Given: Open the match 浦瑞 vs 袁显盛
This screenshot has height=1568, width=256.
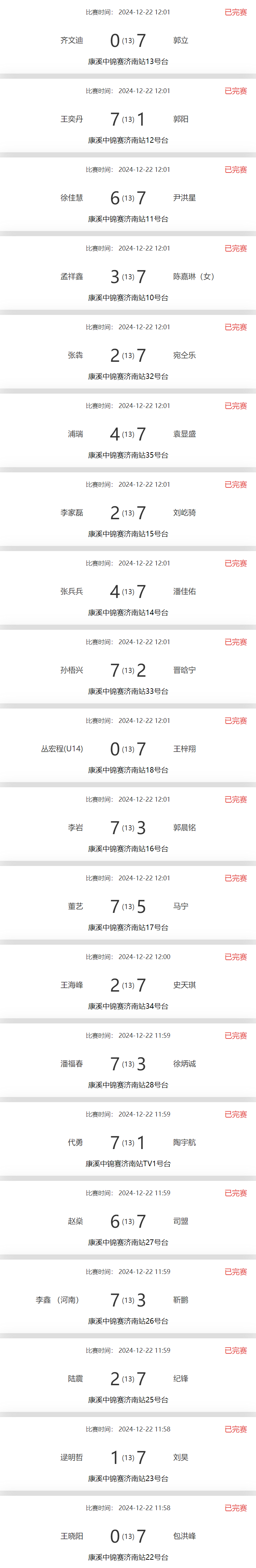Looking at the screenshot, I should [128, 434].
